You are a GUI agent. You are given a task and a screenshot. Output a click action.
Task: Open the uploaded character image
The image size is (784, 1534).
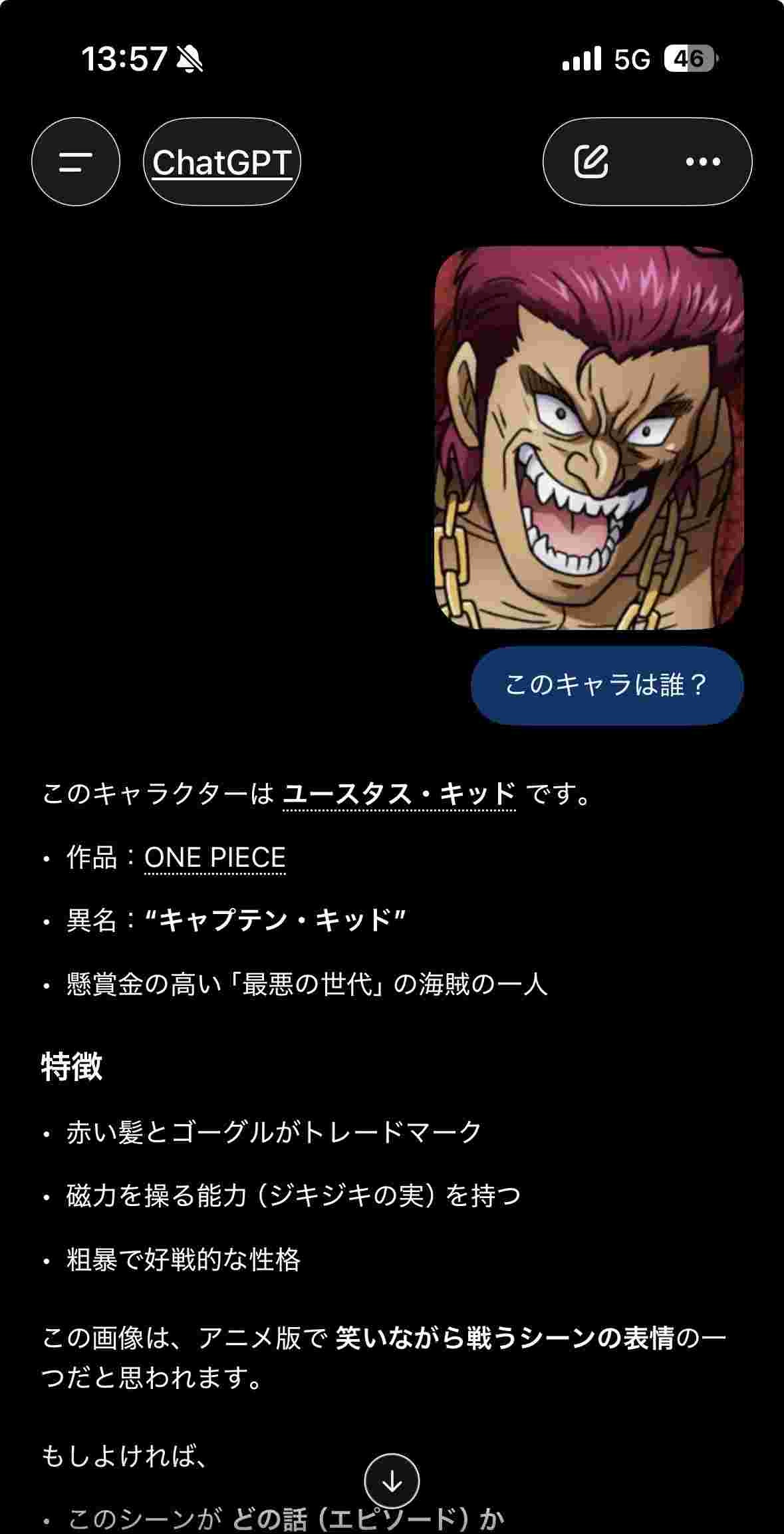pos(588,438)
